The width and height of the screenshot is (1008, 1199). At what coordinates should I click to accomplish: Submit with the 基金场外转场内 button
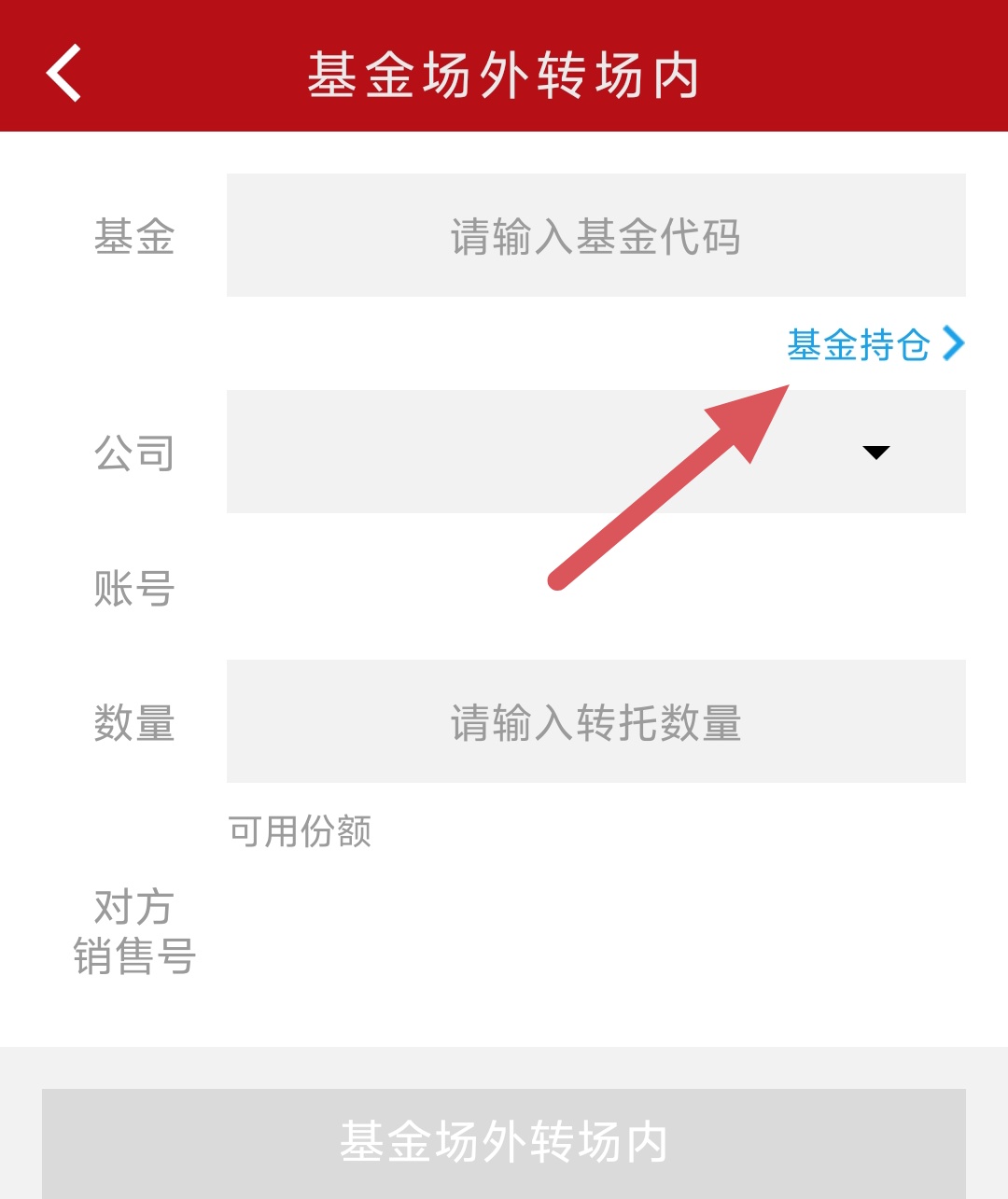[504, 1142]
